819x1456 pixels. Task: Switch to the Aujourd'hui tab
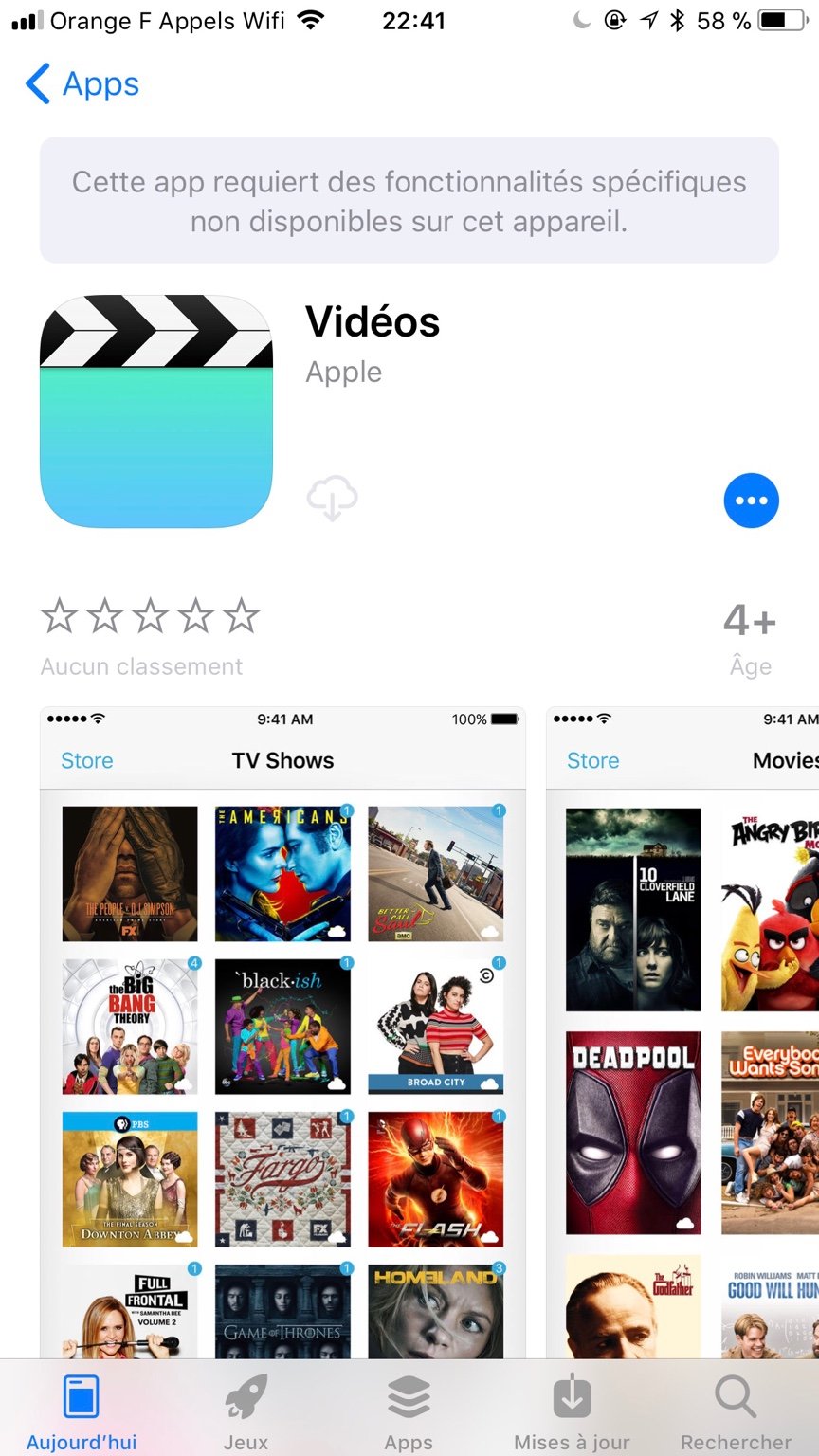82,1410
